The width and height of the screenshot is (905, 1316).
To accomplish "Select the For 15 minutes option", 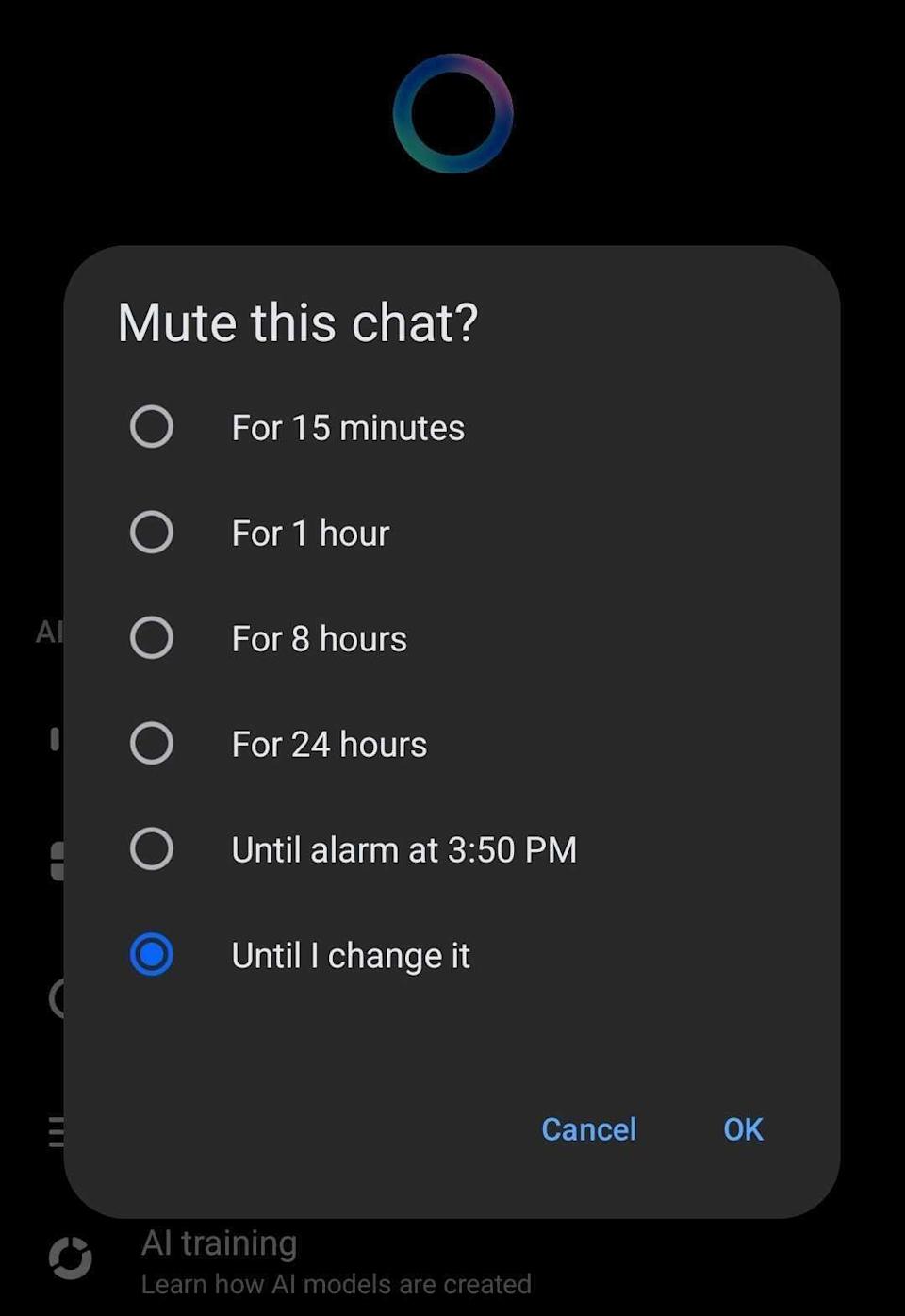I will [x=152, y=427].
